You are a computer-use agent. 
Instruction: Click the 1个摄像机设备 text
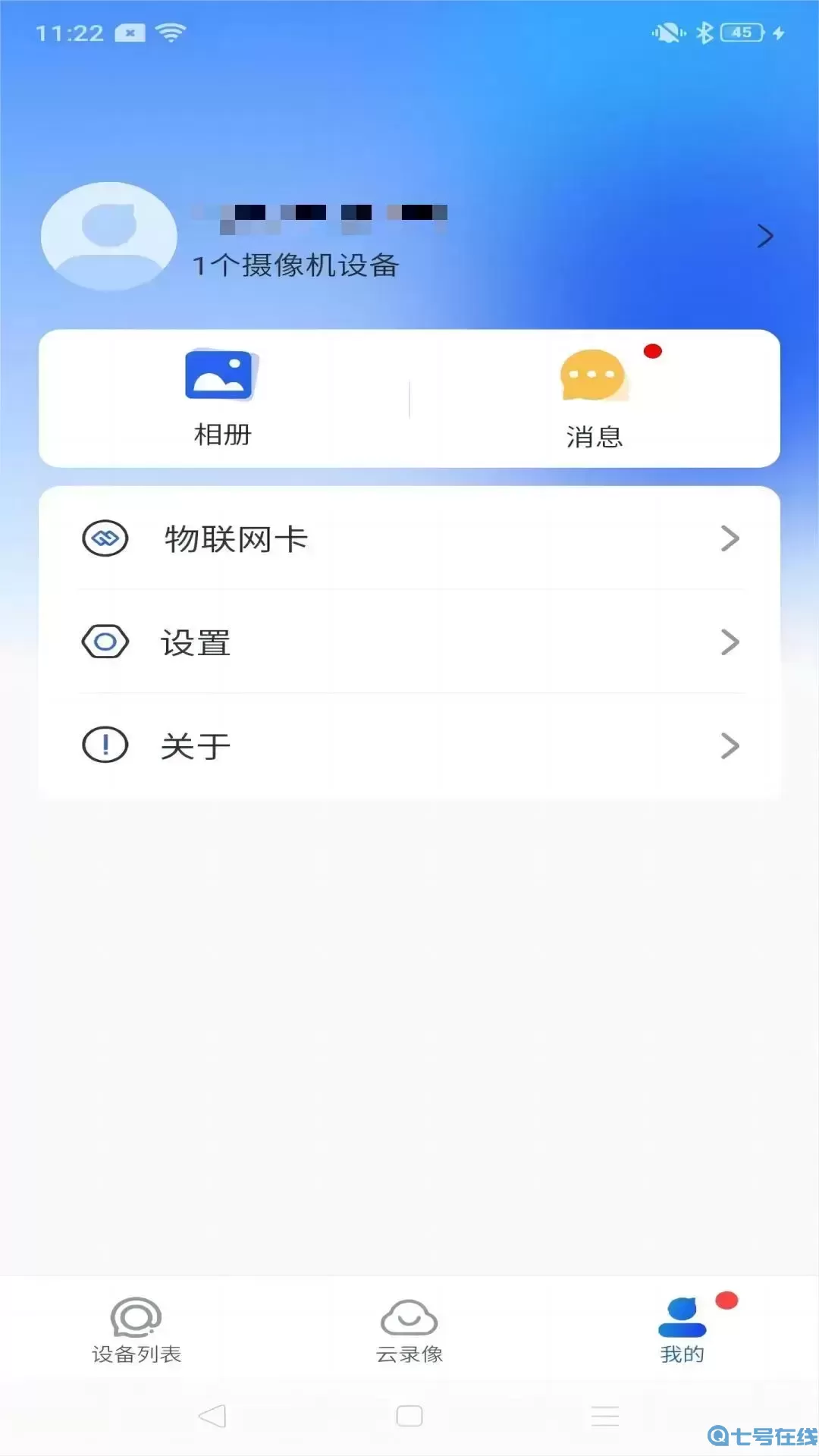click(x=296, y=265)
